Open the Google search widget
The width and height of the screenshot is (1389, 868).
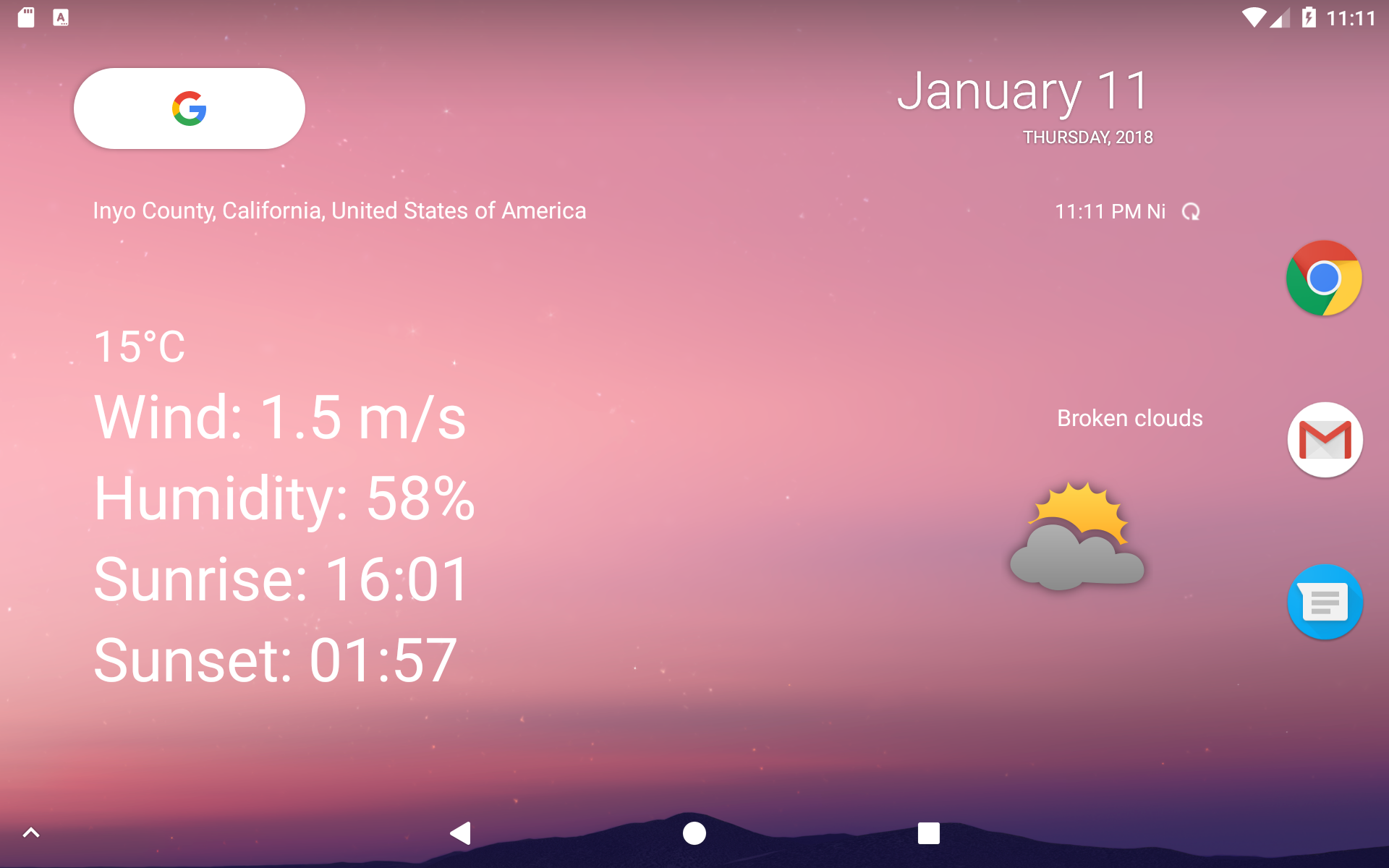[x=189, y=109]
